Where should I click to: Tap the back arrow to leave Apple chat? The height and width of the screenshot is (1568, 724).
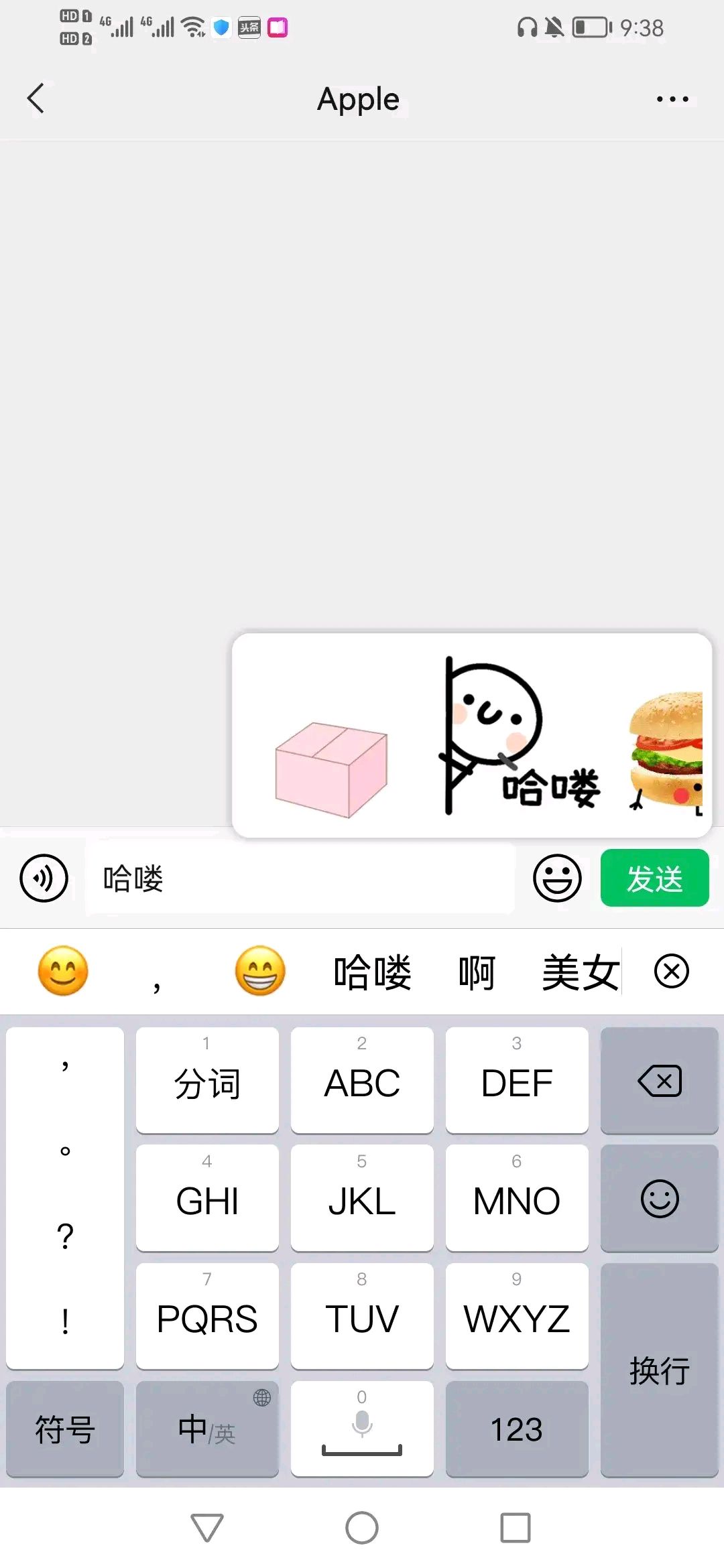(x=36, y=98)
